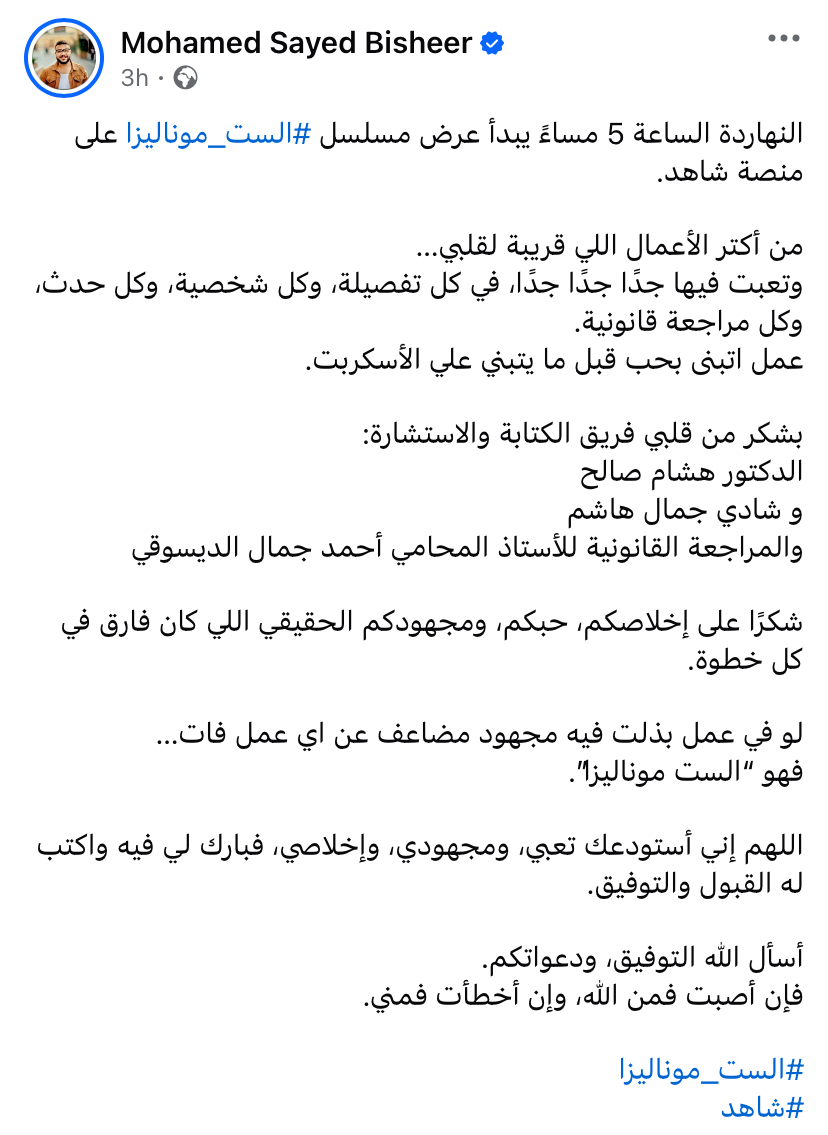Open the #شاهد hashtag
828x1135 pixels.
[762, 1108]
